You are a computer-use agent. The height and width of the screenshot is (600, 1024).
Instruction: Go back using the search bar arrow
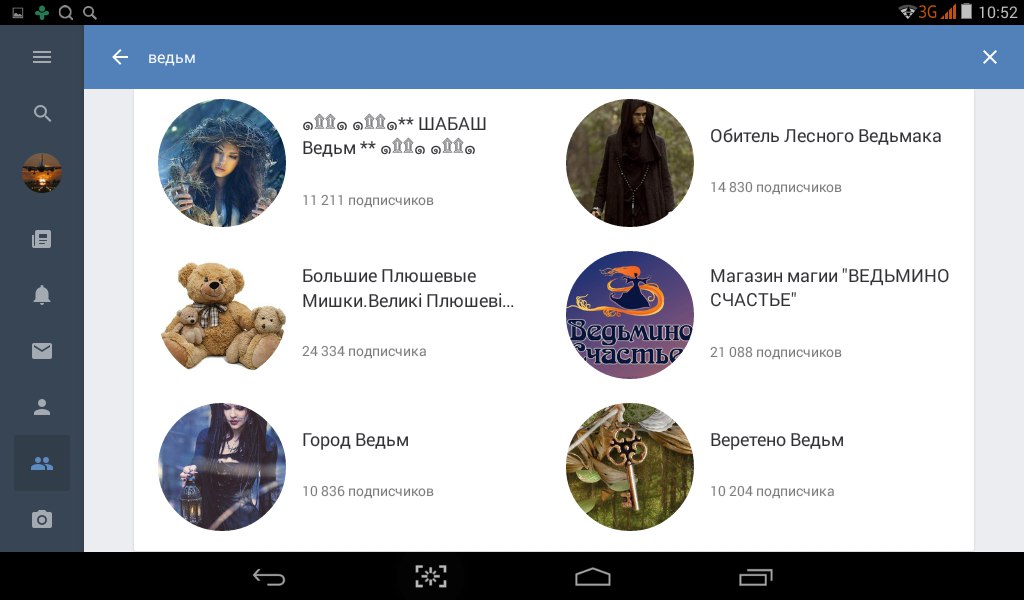120,57
